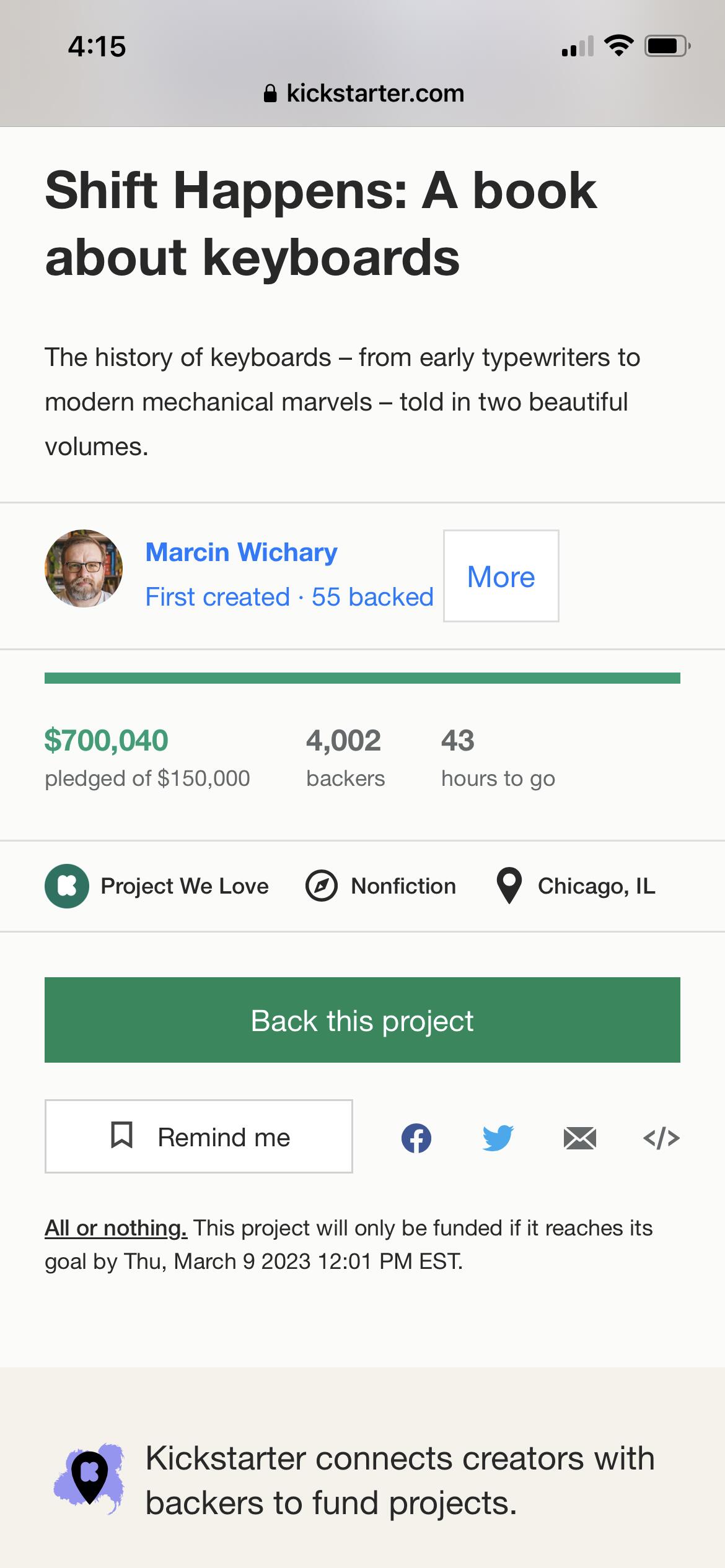The image size is (725, 1568).
Task: Tap the kickstarter.com address bar
Action: (363, 94)
